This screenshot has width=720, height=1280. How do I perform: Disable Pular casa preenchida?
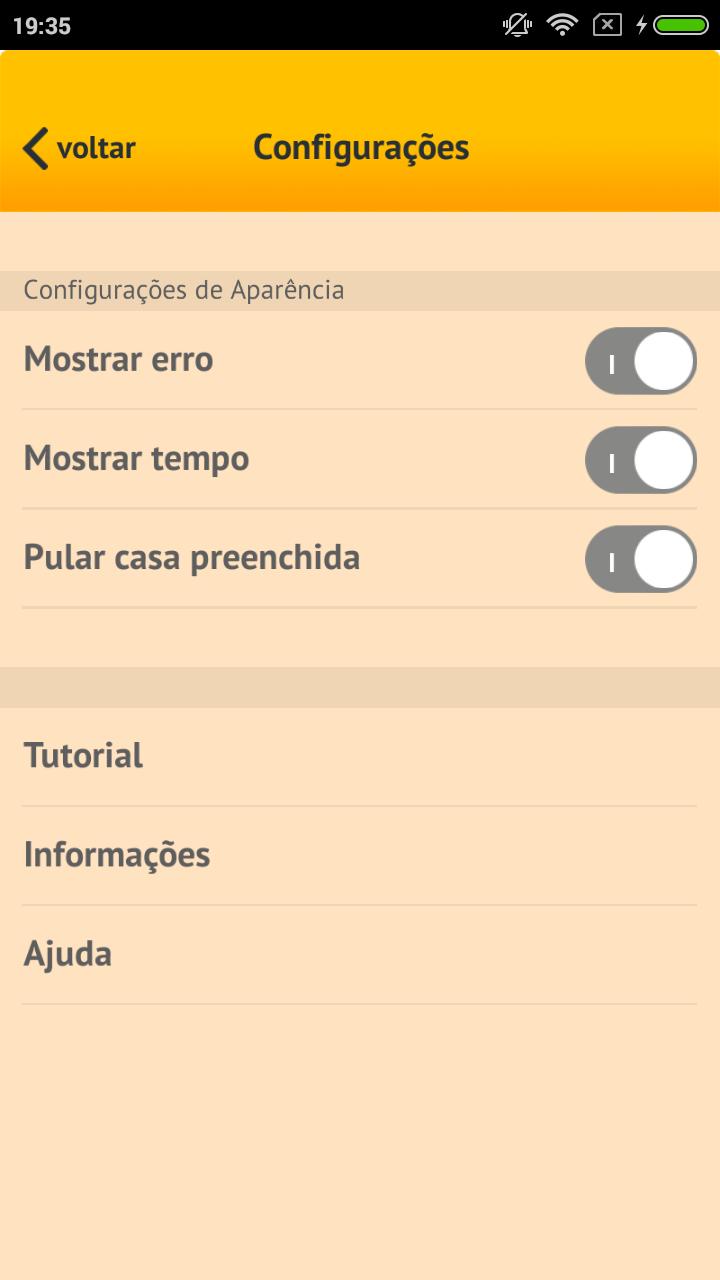[x=640, y=559]
